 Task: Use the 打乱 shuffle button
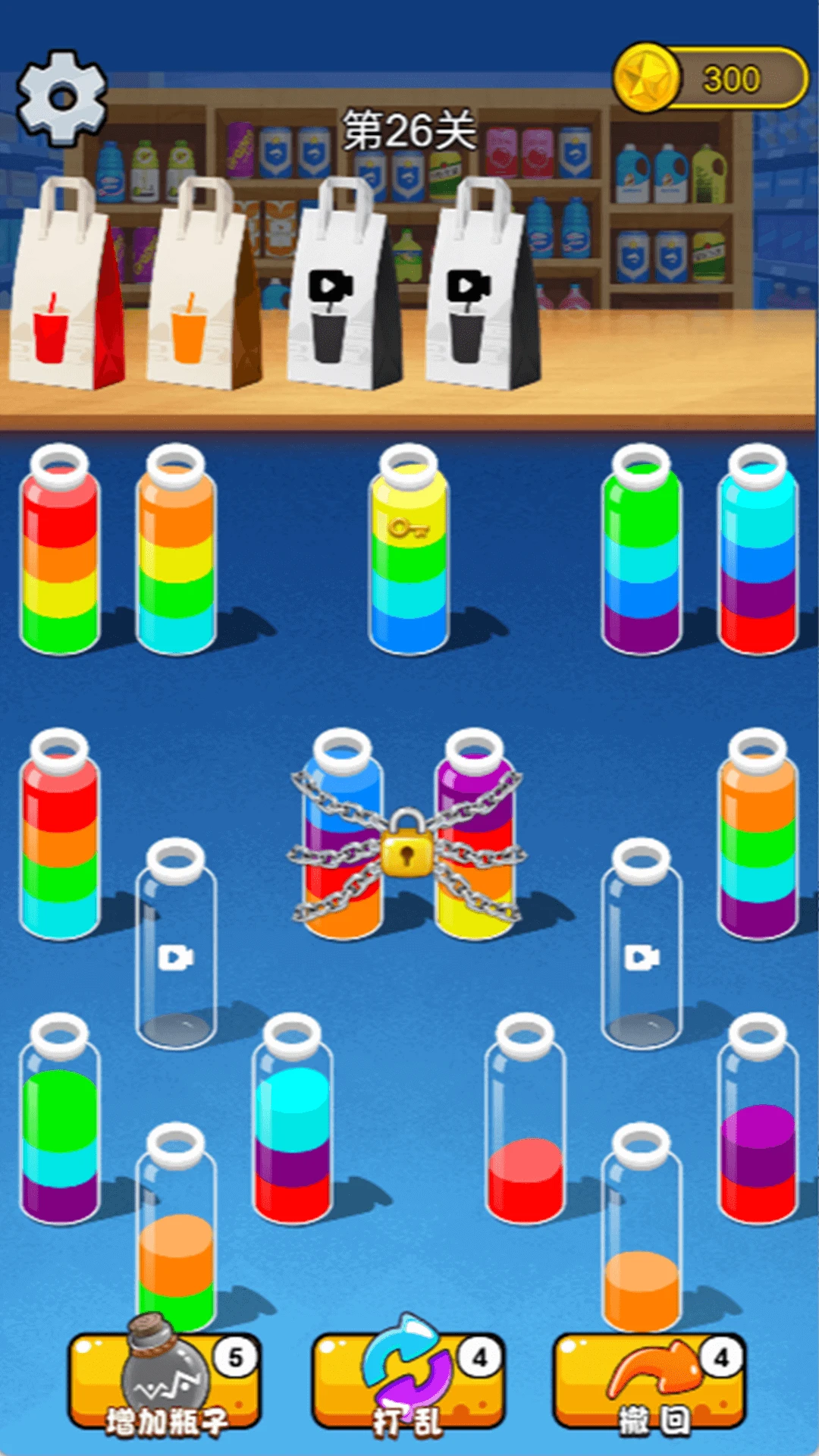click(x=408, y=1382)
